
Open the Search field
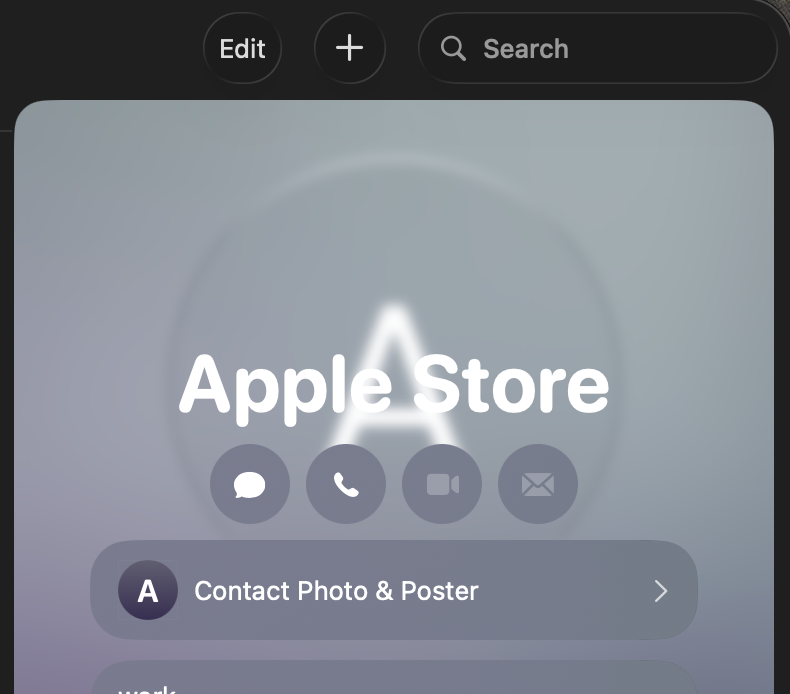[598, 48]
